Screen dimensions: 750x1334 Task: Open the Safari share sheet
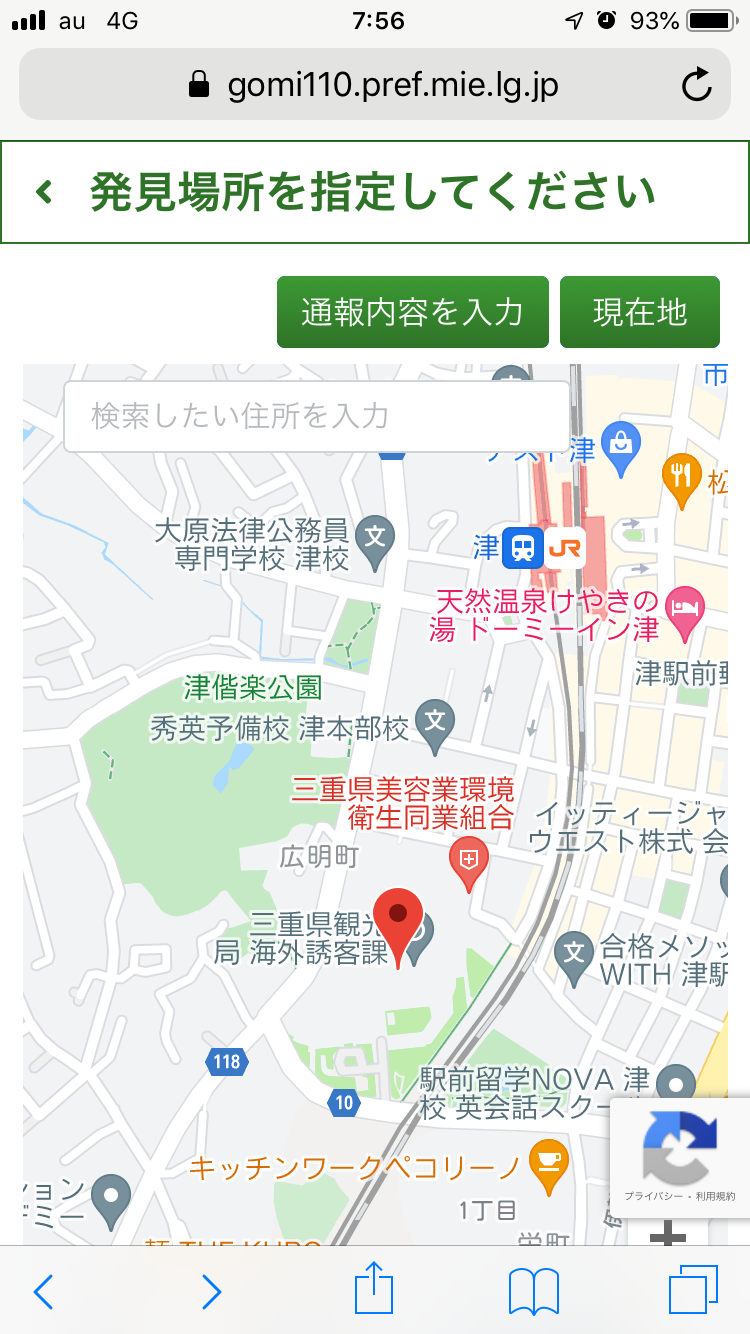[374, 1289]
